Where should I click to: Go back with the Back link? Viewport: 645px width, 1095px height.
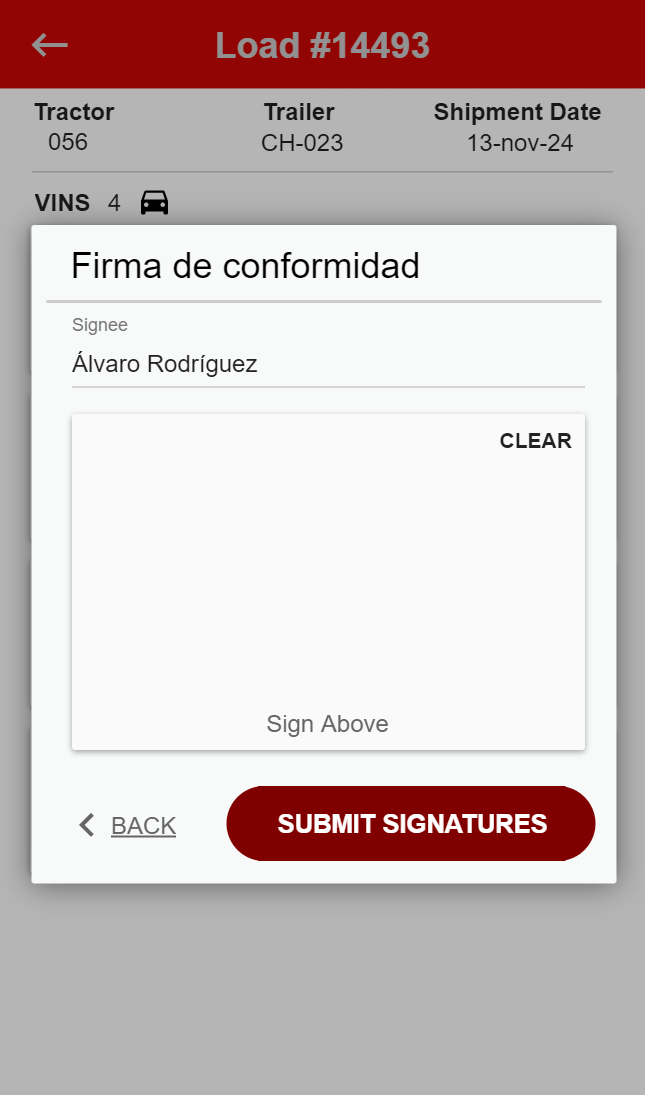(128, 825)
